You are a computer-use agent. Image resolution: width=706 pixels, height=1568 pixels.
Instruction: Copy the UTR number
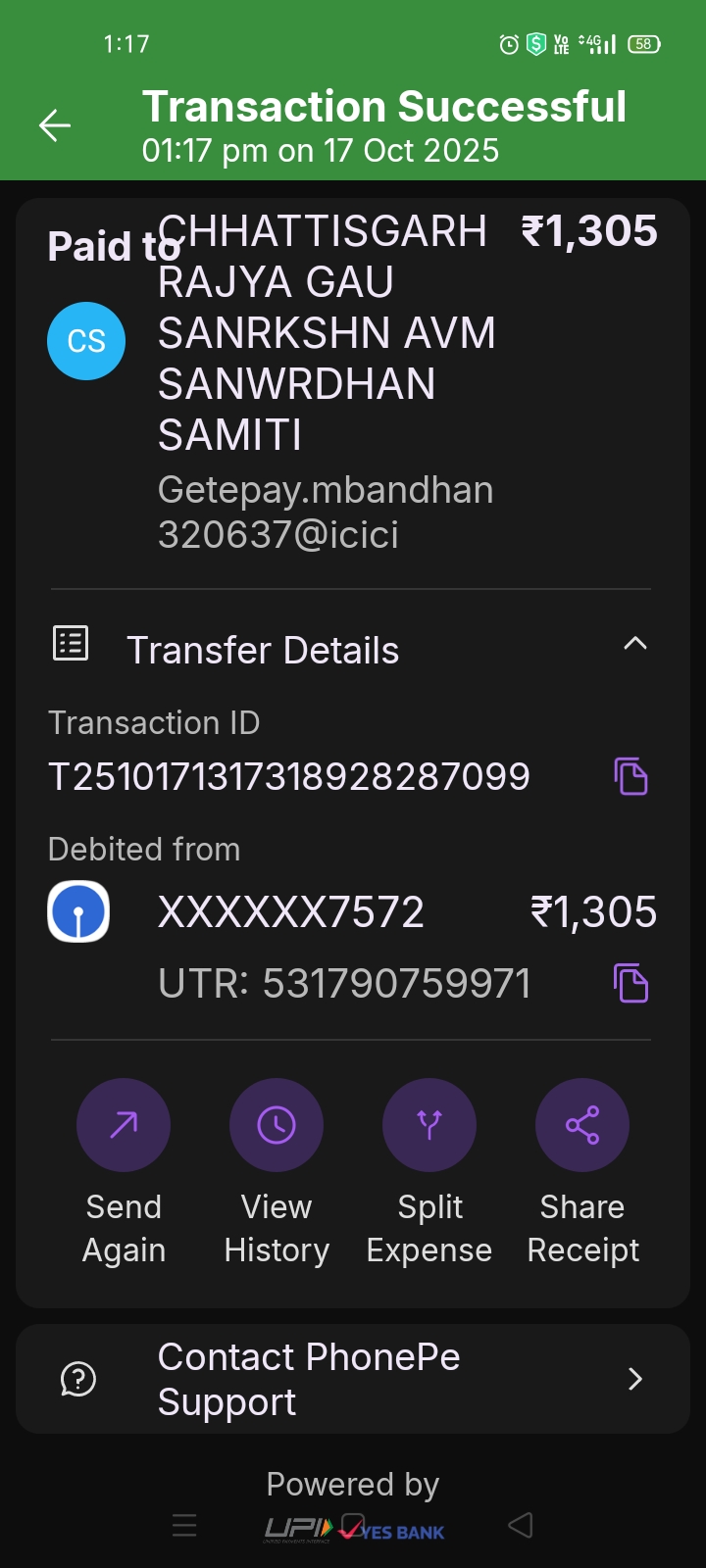click(630, 983)
